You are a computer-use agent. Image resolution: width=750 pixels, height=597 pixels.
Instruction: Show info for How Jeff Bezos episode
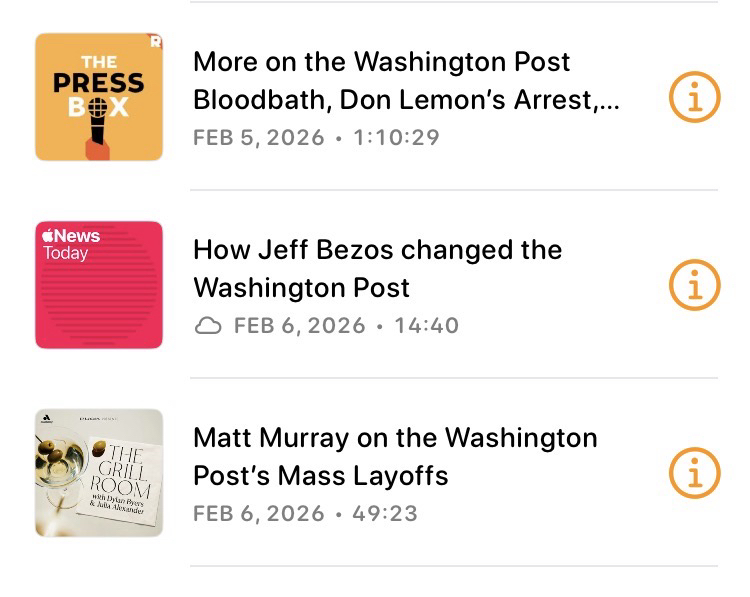tap(693, 285)
